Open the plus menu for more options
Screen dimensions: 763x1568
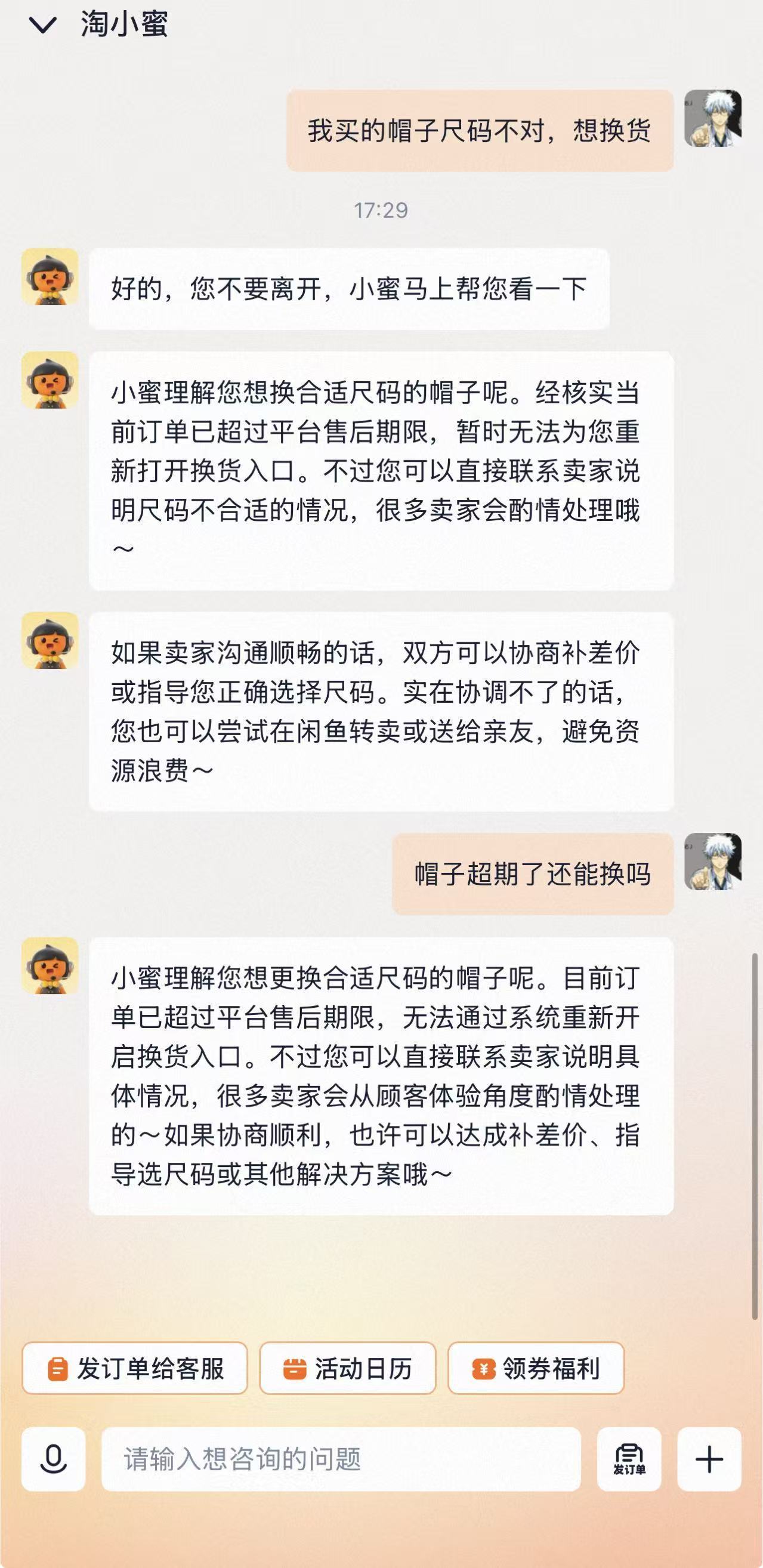709,1459
